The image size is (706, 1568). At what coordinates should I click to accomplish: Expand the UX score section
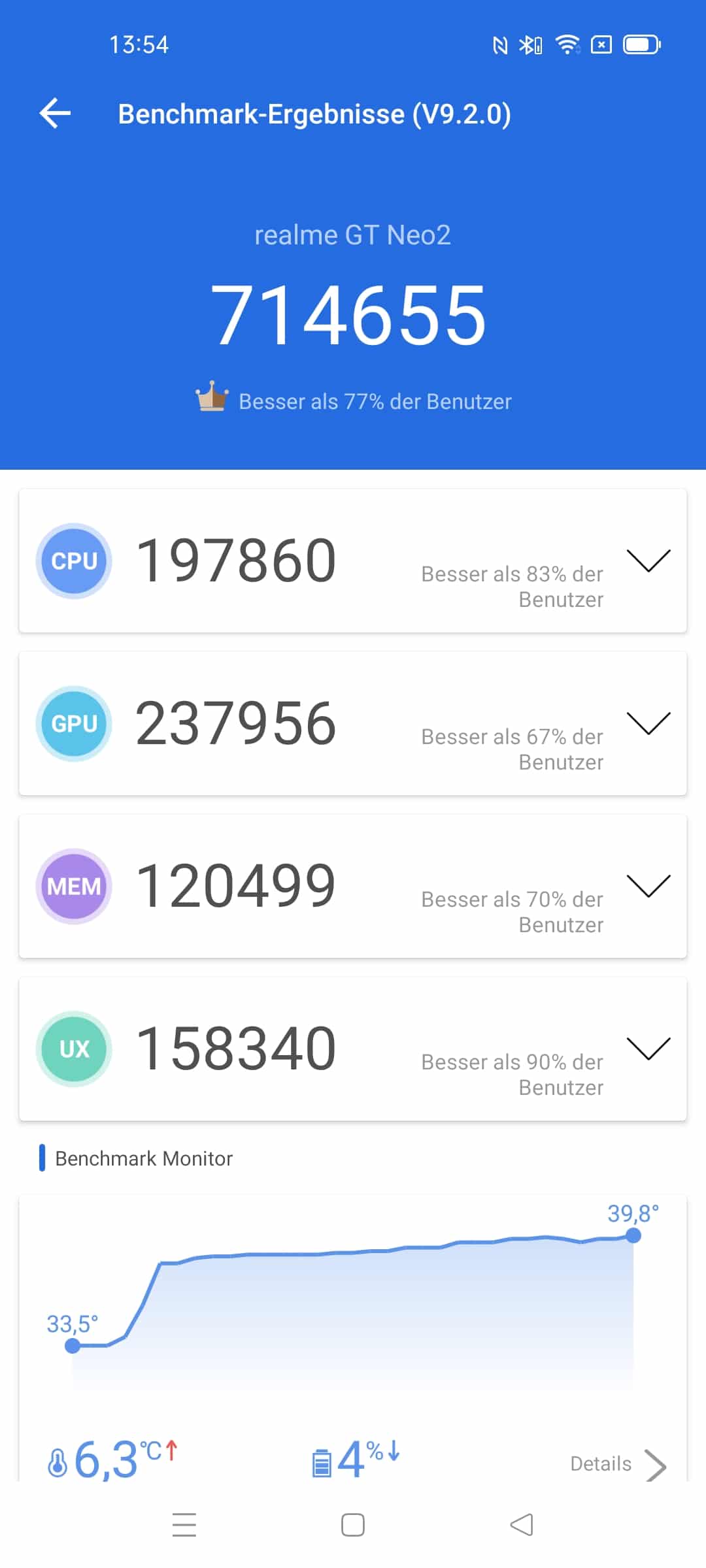coord(648,1049)
